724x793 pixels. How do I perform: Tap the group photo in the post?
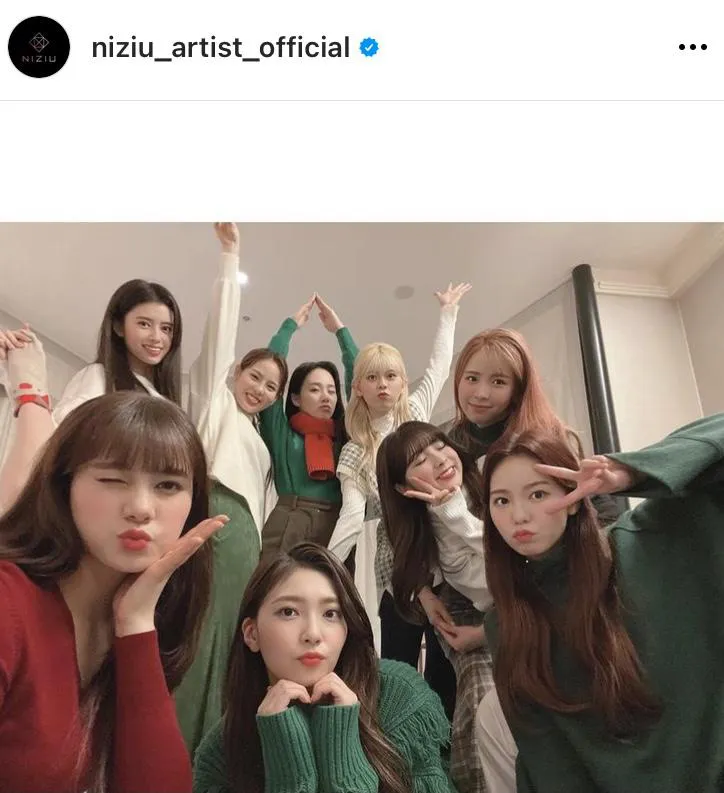362,507
